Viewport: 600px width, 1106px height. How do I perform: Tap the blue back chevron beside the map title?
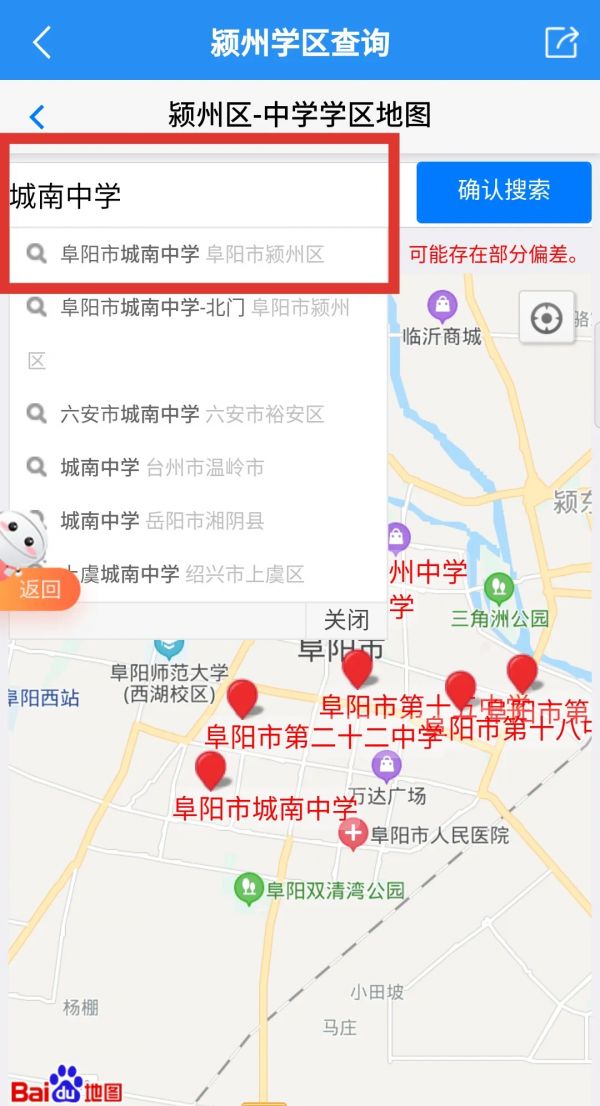[x=37, y=117]
